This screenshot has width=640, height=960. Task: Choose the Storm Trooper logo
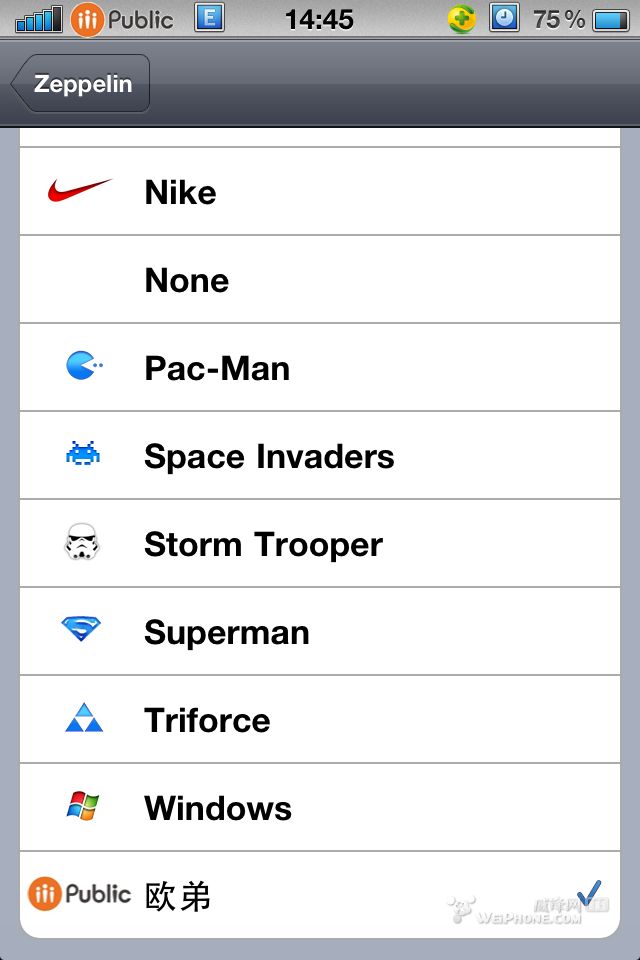click(320, 544)
